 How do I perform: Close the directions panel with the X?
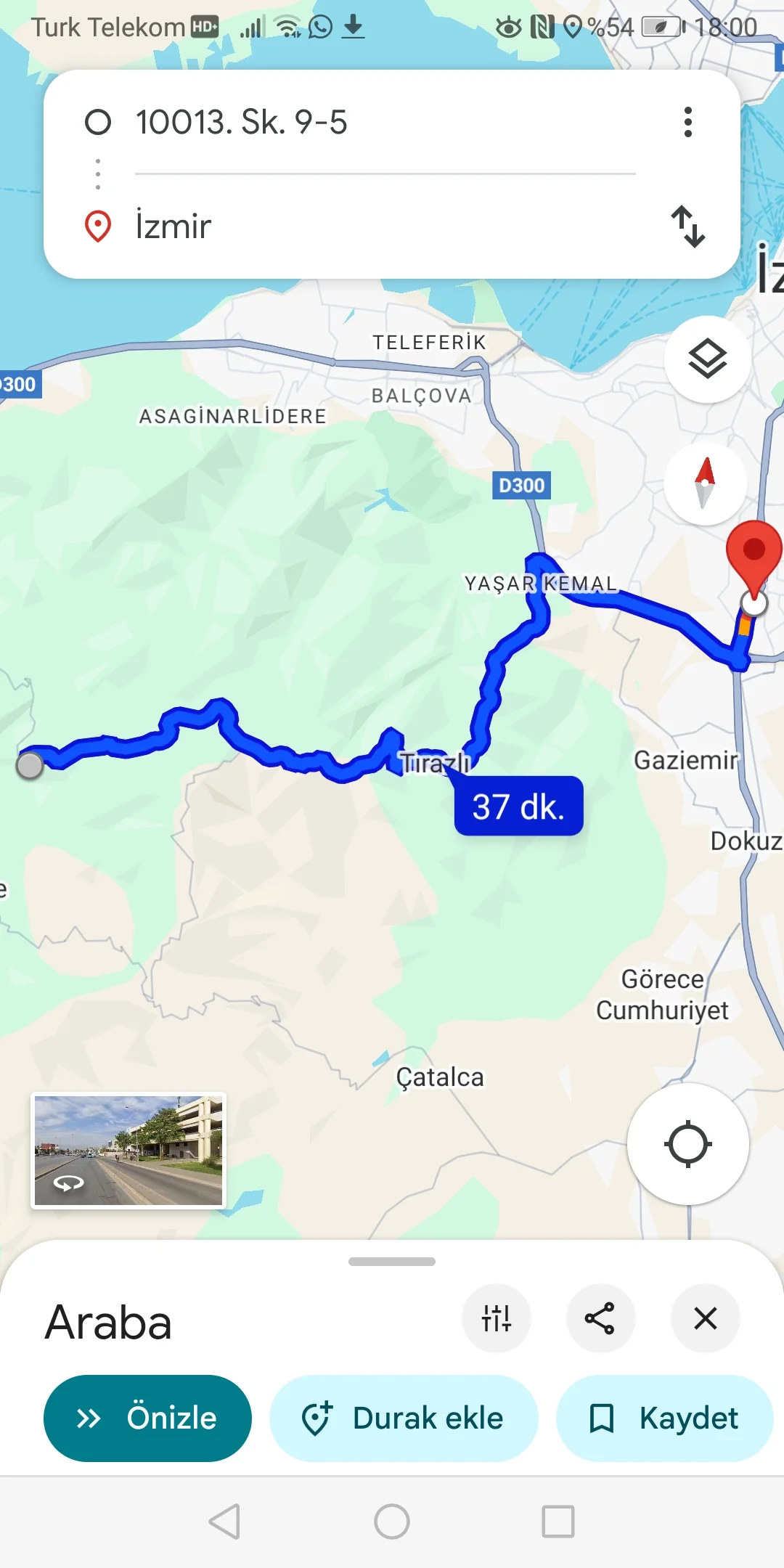click(705, 1318)
